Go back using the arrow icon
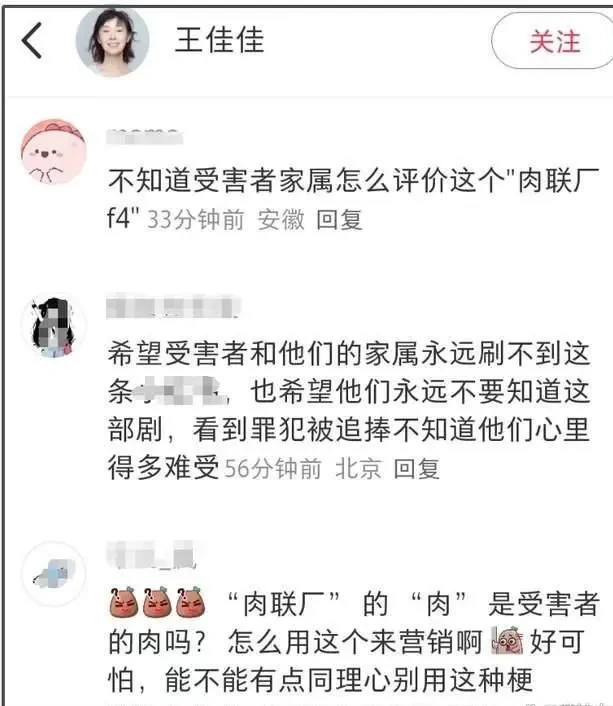The height and width of the screenshot is (706, 613). pyautogui.click(x=32, y=42)
